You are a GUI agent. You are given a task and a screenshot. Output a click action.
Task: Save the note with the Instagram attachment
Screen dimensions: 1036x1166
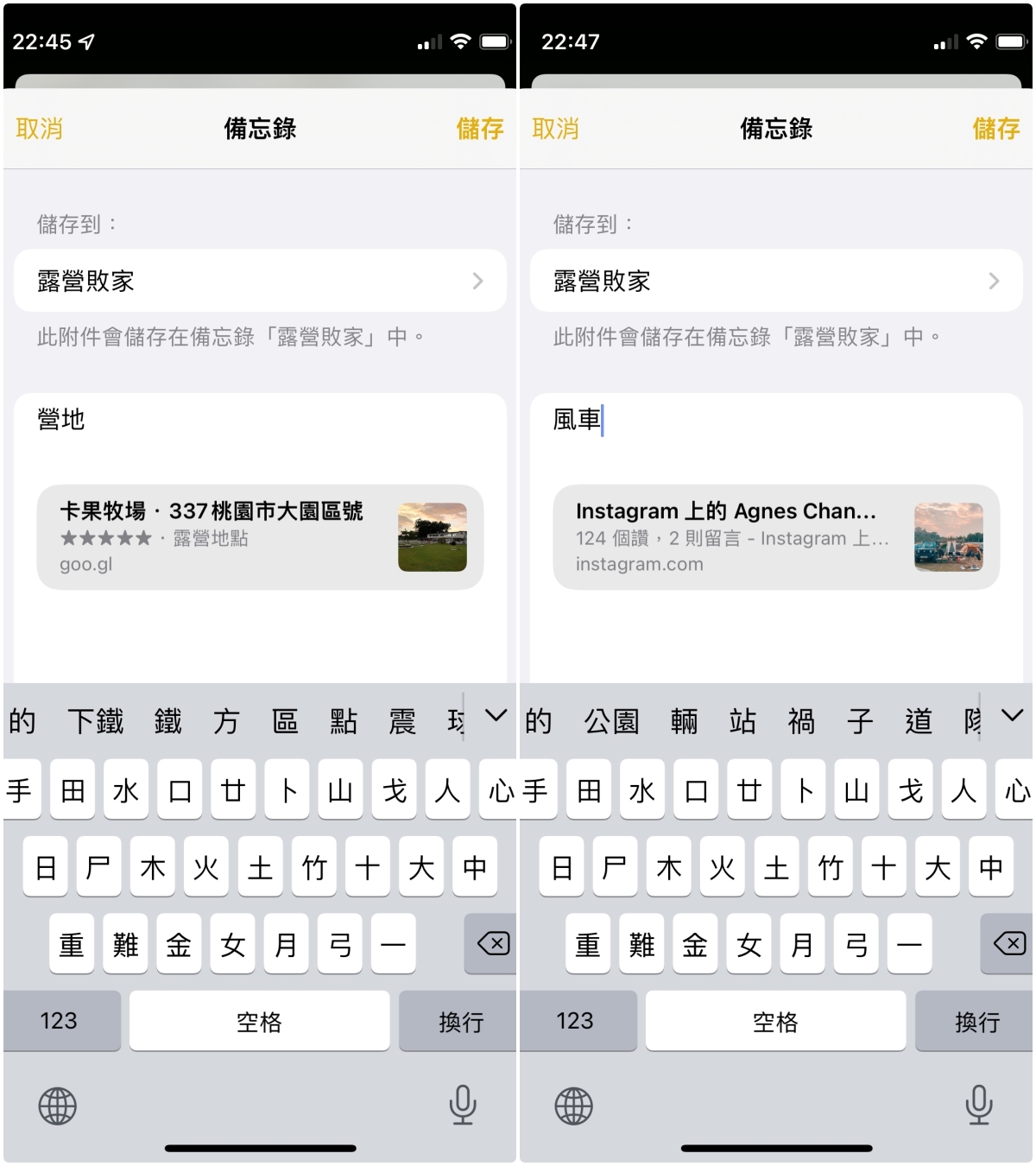click(x=995, y=129)
